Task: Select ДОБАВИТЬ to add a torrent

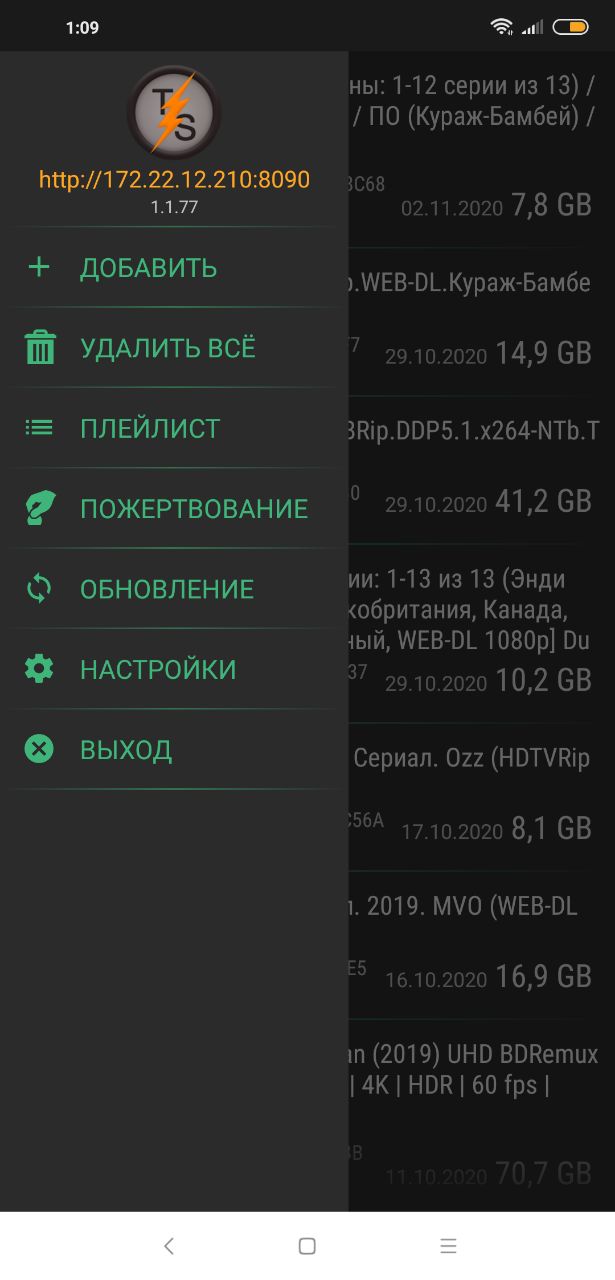Action: [174, 268]
